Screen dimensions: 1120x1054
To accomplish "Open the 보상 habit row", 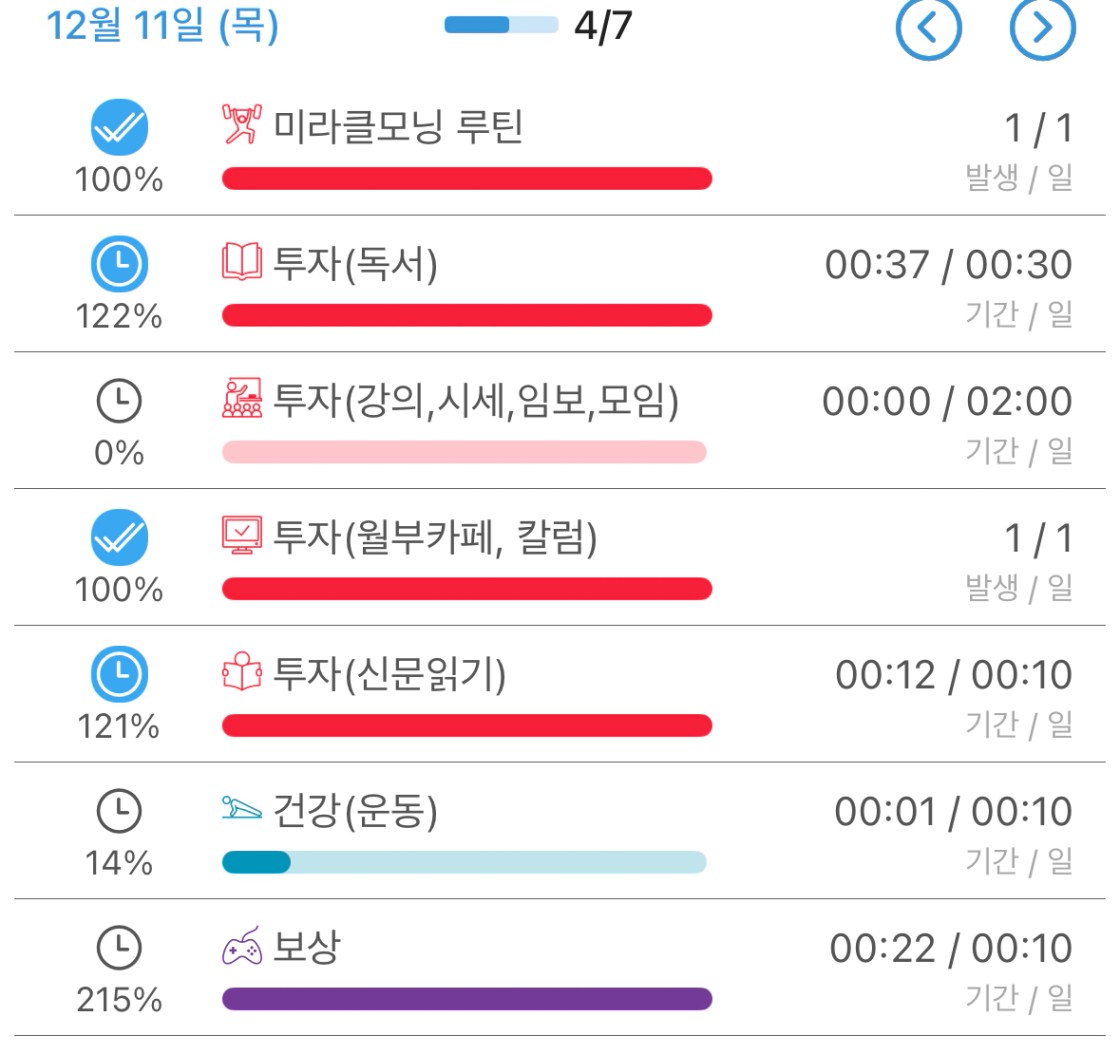I will coord(305,948).
